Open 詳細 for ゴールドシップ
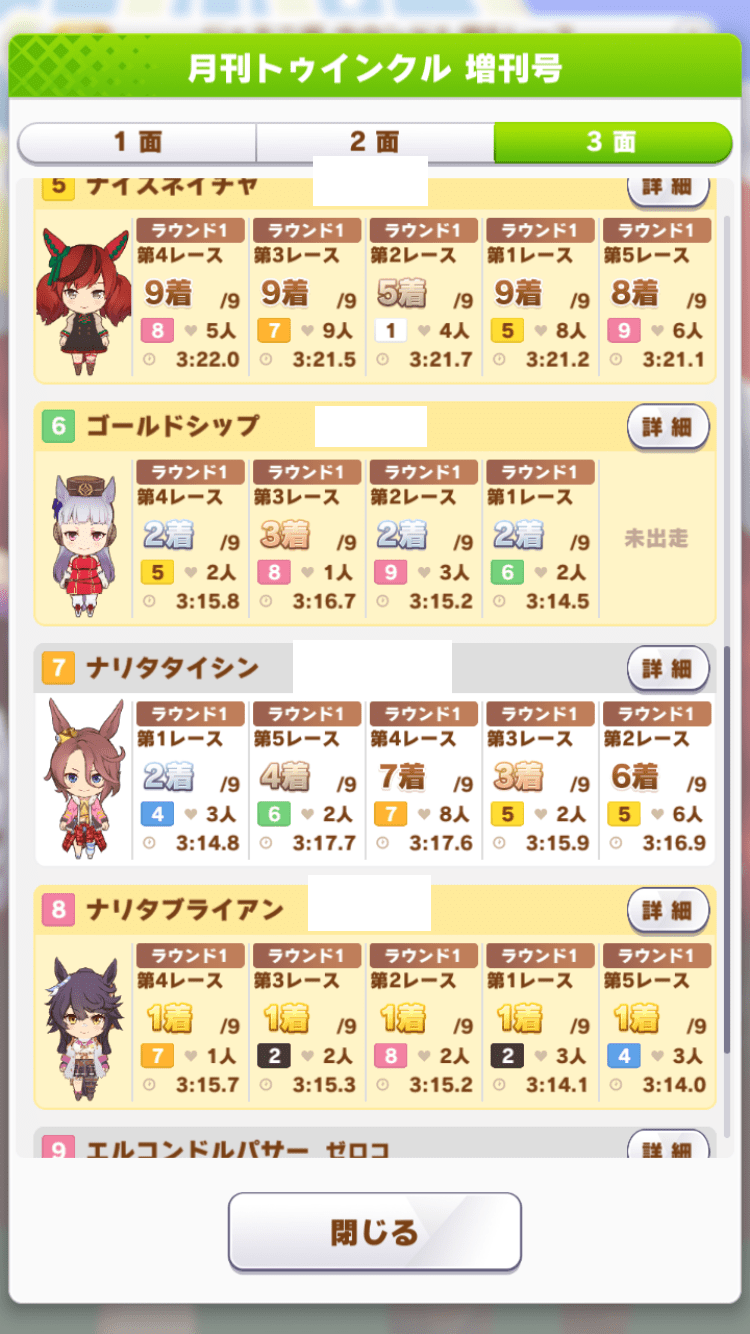 (668, 427)
